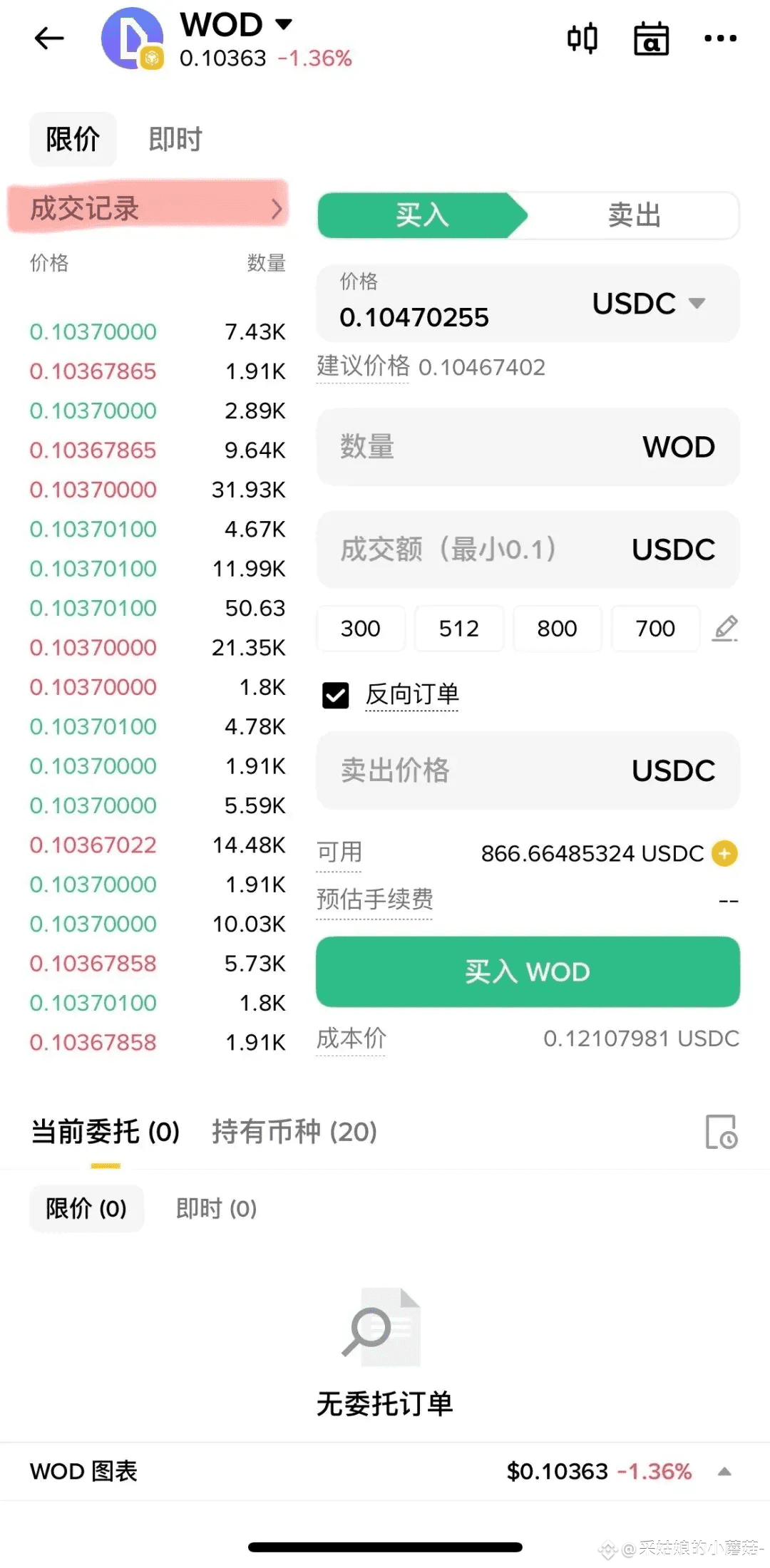Image resolution: width=770 pixels, height=1568 pixels.
Task: Go back using the top-left arrow
Action: 49,38
